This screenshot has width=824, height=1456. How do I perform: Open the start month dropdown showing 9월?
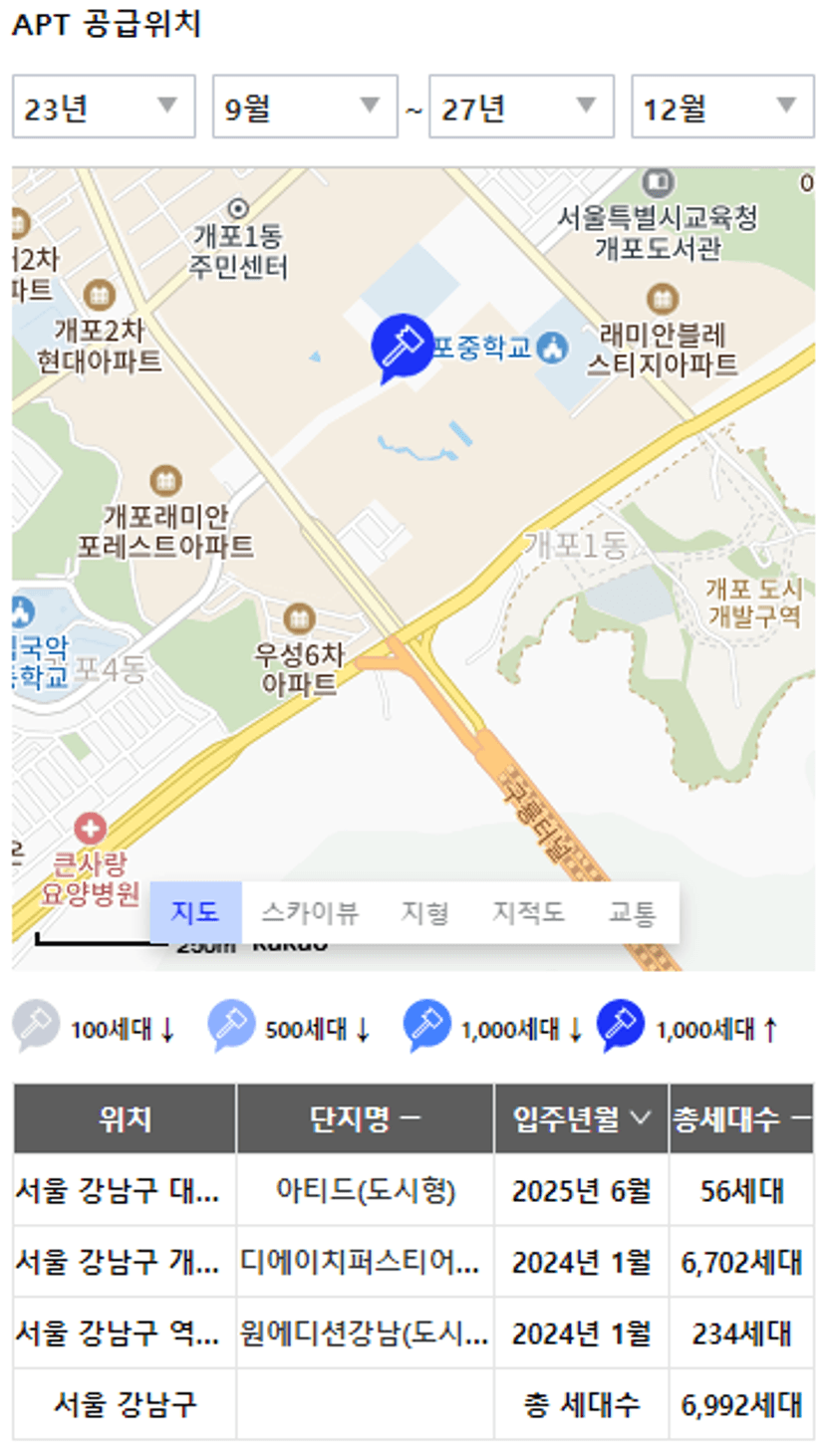(x=305, y=107)
